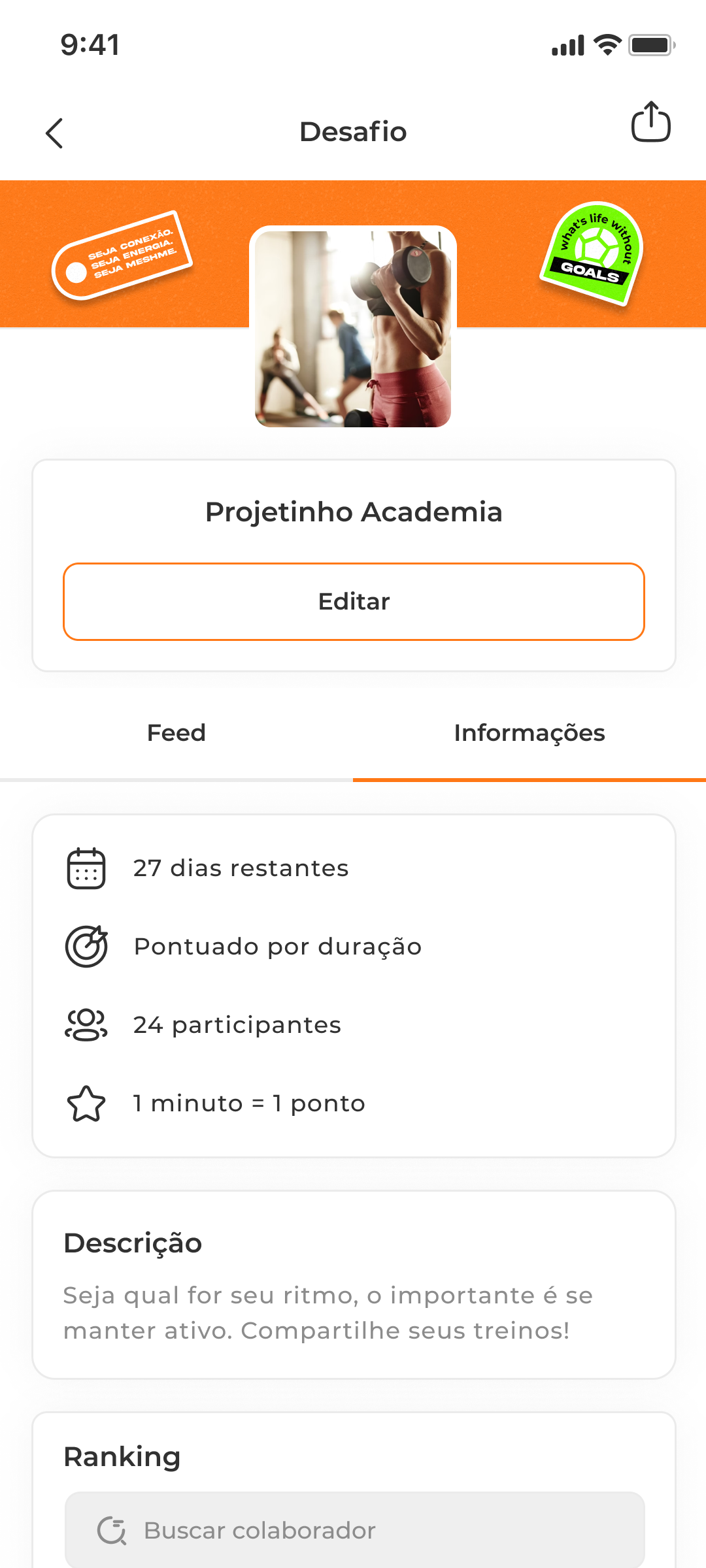This screenshot has height=1568, width=706.
Task: Share this challenge
Action: 650,122
